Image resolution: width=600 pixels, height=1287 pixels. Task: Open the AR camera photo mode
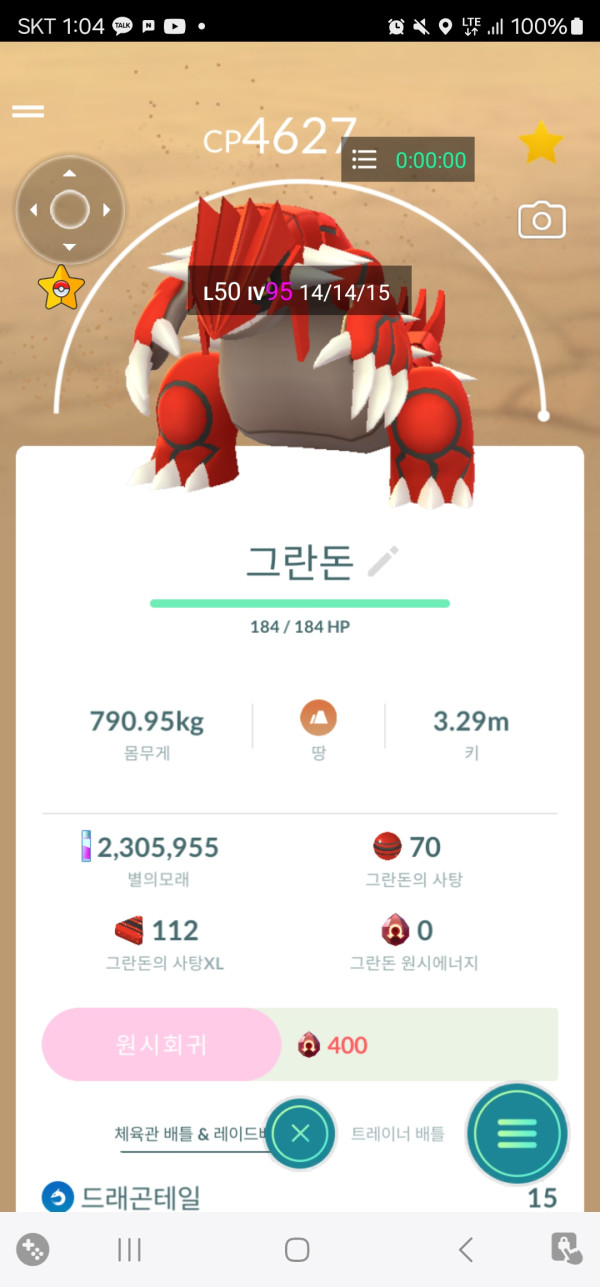pyautogui.click(x=541, y=220)
